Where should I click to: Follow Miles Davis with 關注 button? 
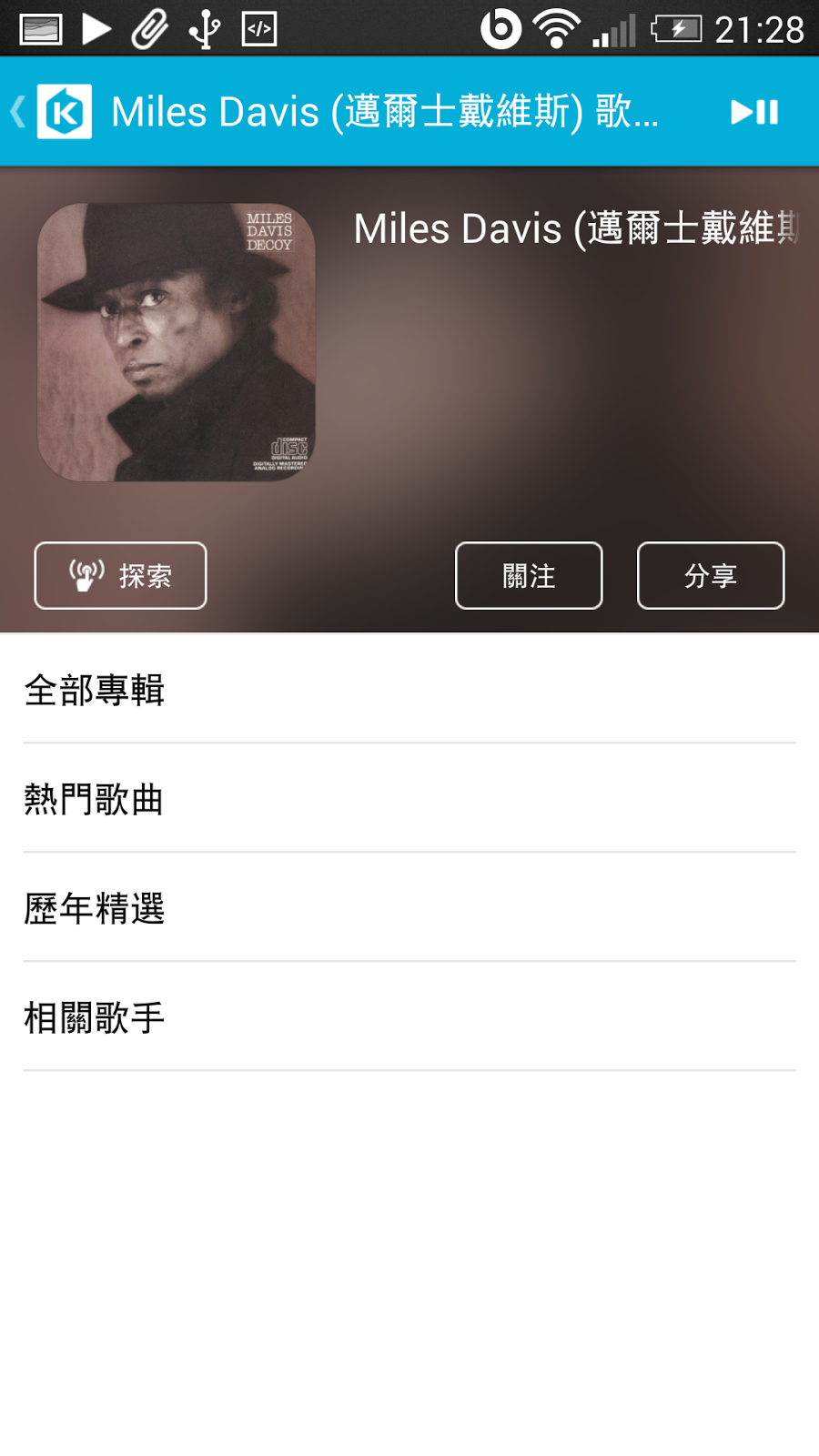(529, 576)
